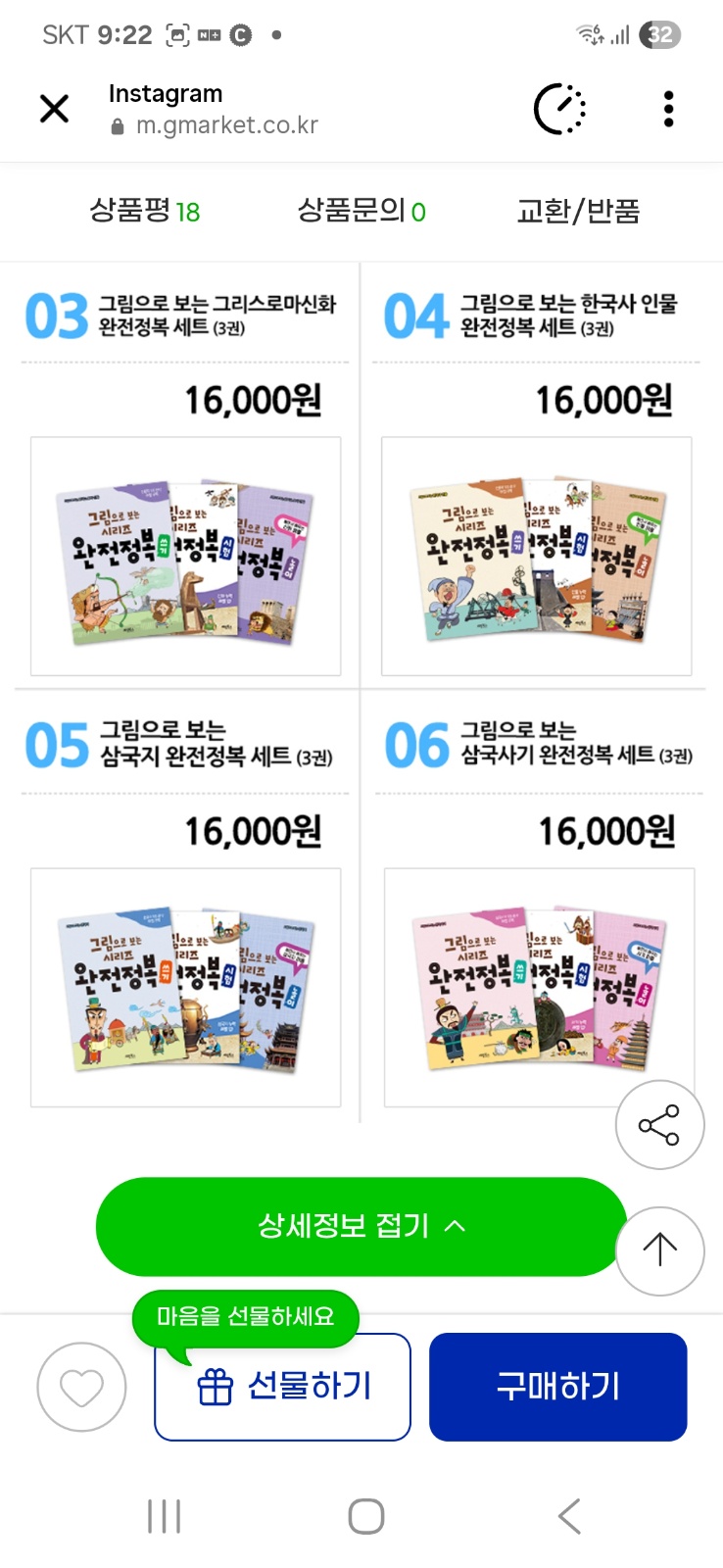Open the recent apps navigation button
723x1568 pixels.
pos(162,1514)
